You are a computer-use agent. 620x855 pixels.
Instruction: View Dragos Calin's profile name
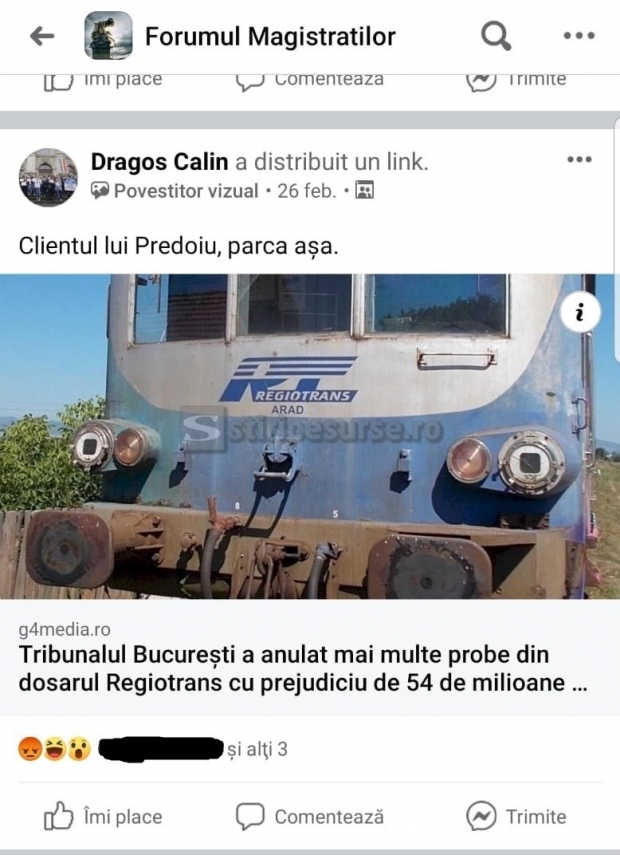click(160, 161)
